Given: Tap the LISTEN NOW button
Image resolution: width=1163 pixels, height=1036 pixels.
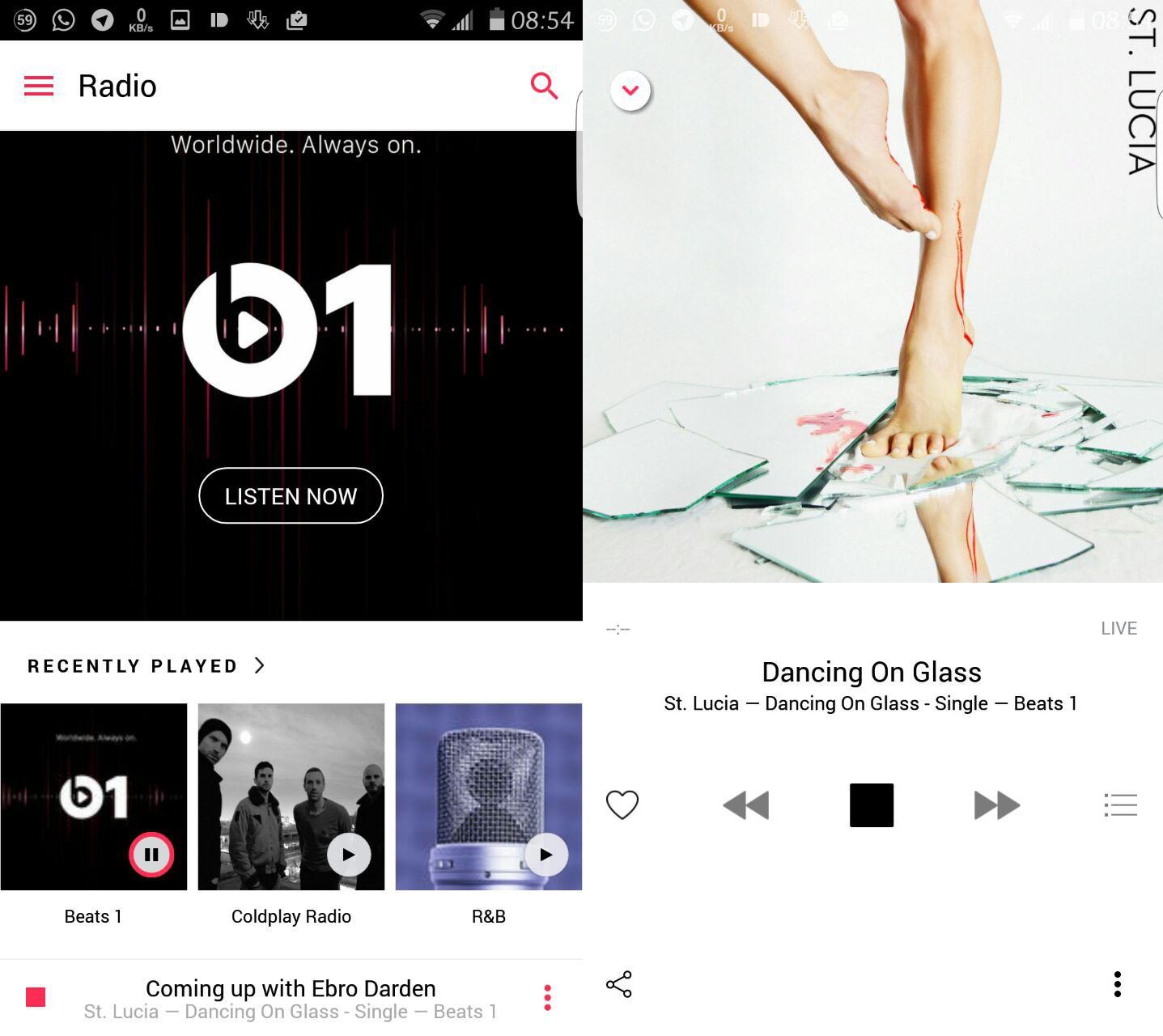Looking at the screenshot, I should 291,495.
